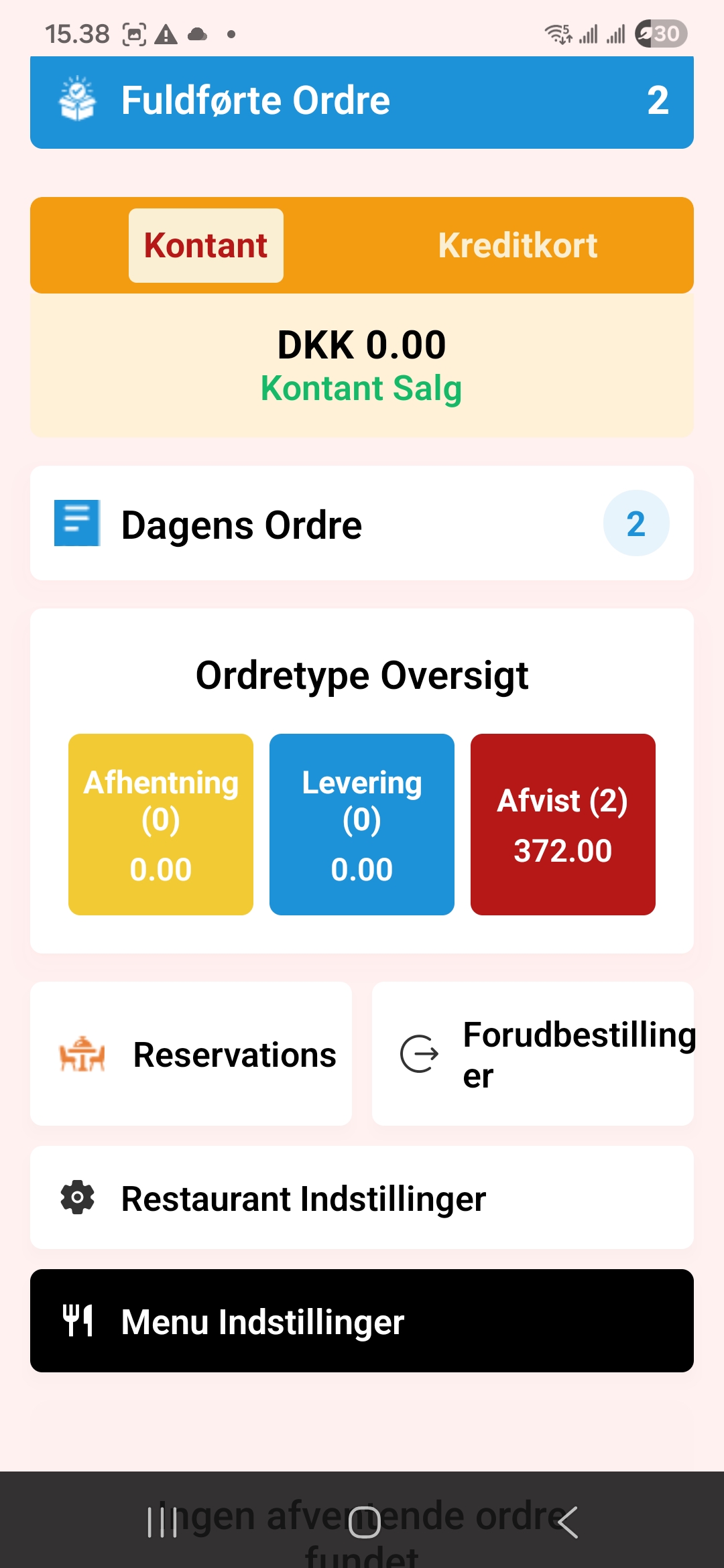Switch to the Kreditkort tab
This screenshot has height=1568, width=724.
(517, 245)
